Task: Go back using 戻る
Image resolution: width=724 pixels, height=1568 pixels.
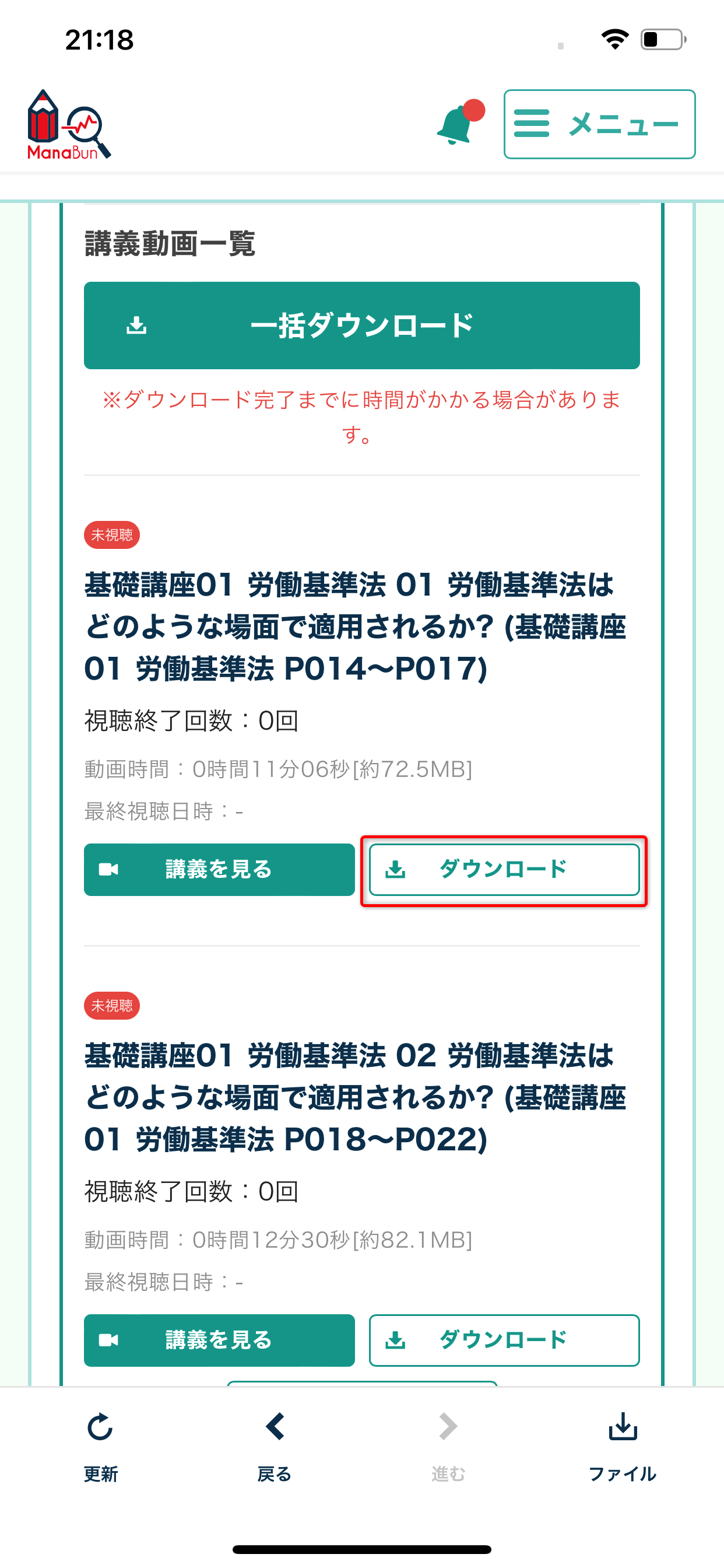Action: pyautogui.click(x=275, y=1446)
